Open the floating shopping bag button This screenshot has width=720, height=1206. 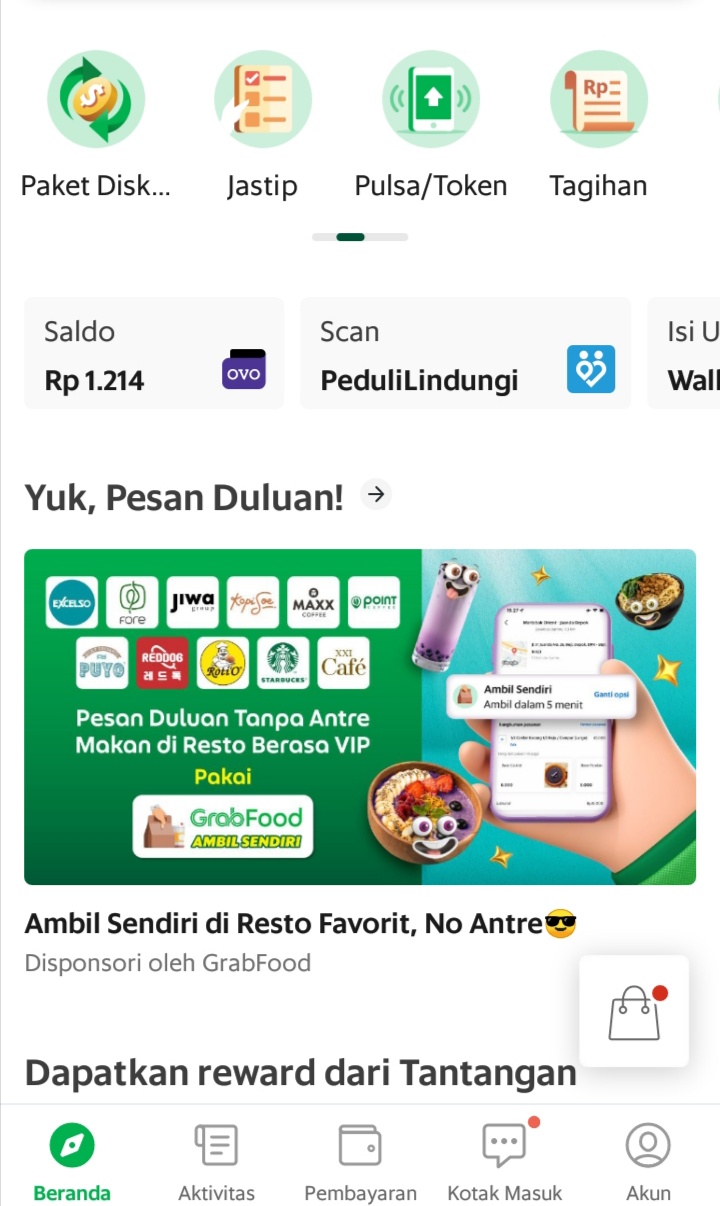pyautogui.click(x=634, y=1011)
